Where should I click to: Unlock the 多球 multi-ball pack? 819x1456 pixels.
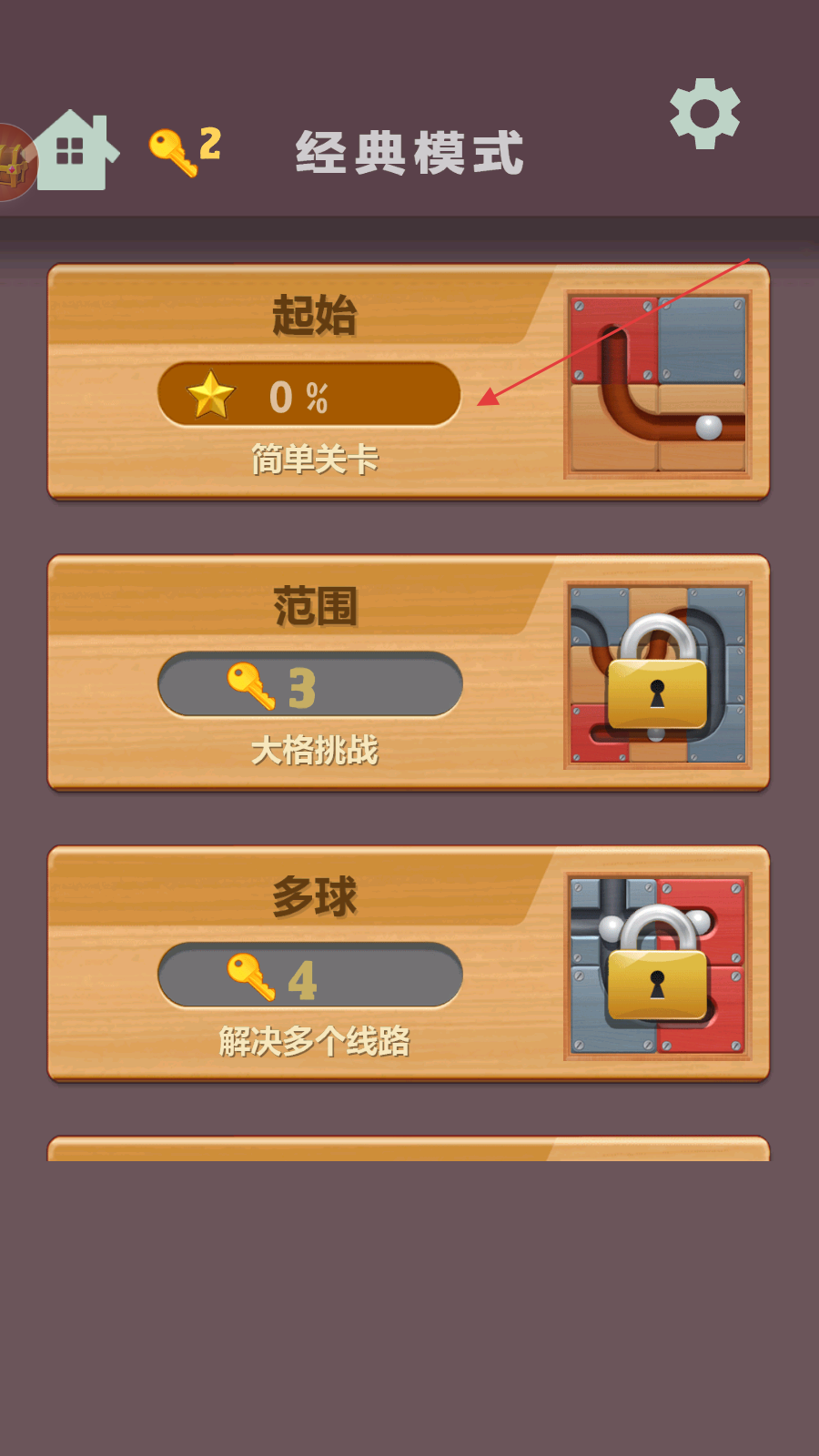(x=409, y=965)
